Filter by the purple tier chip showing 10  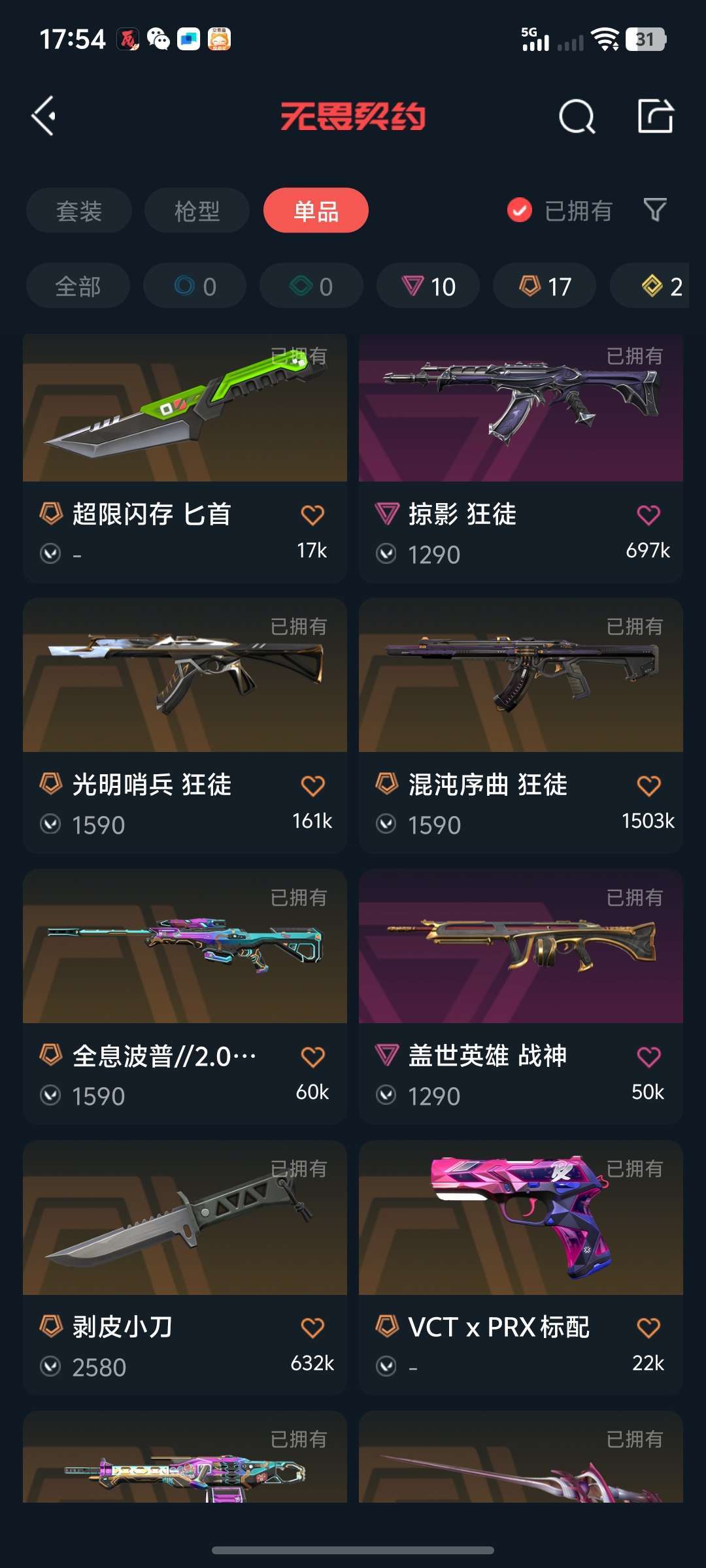point(428,286)
